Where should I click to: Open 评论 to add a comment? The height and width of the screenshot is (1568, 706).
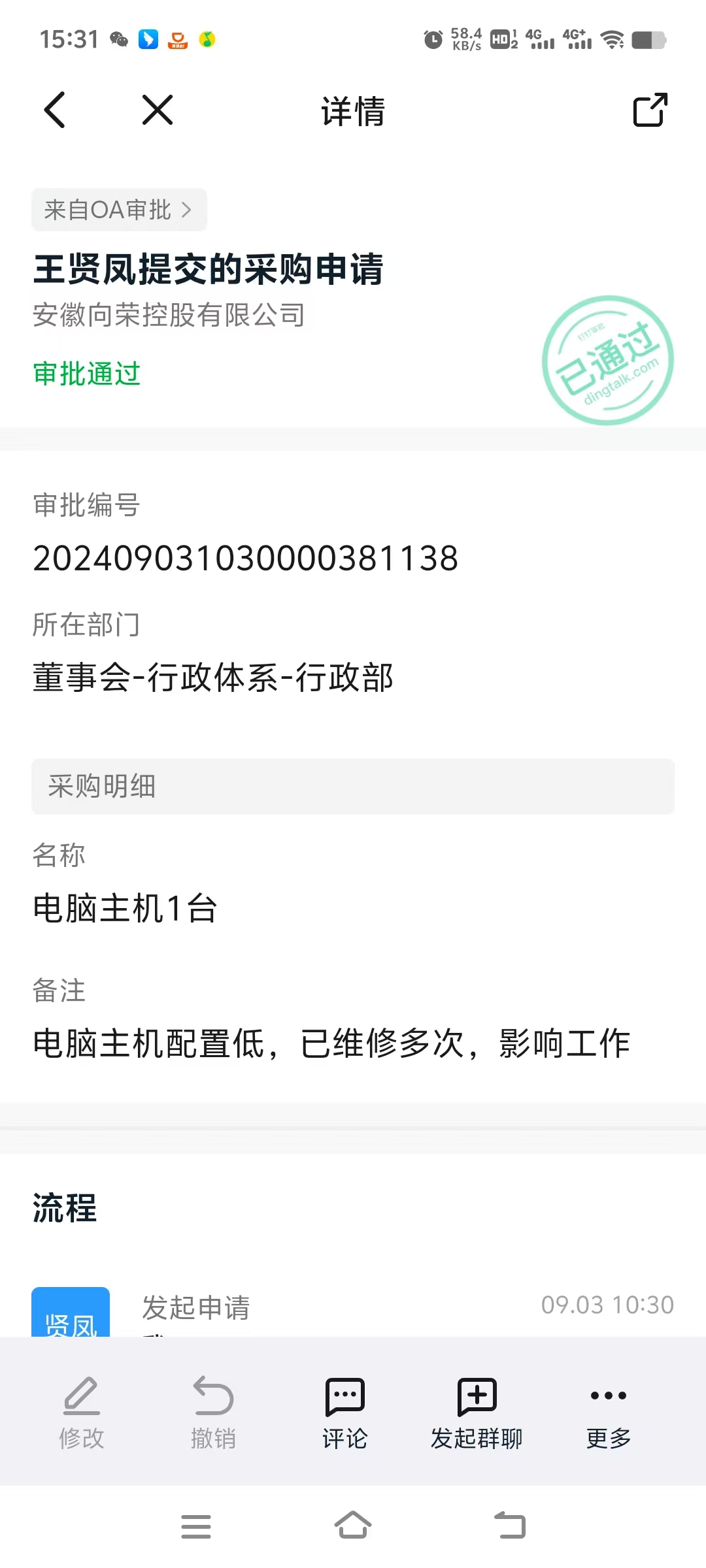click(345, 1413)
